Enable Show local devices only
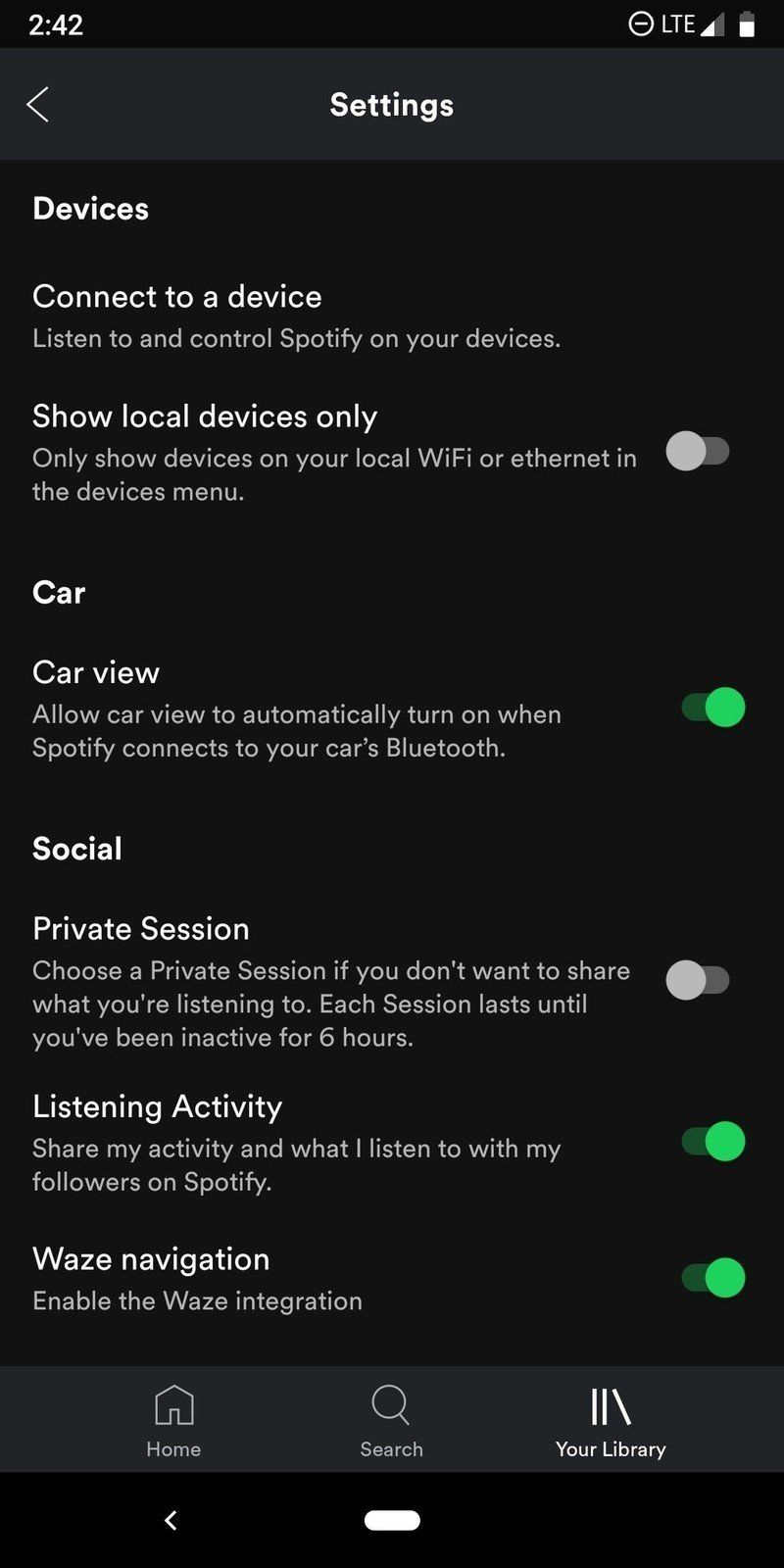784x1568 pixels. (699, 449)
